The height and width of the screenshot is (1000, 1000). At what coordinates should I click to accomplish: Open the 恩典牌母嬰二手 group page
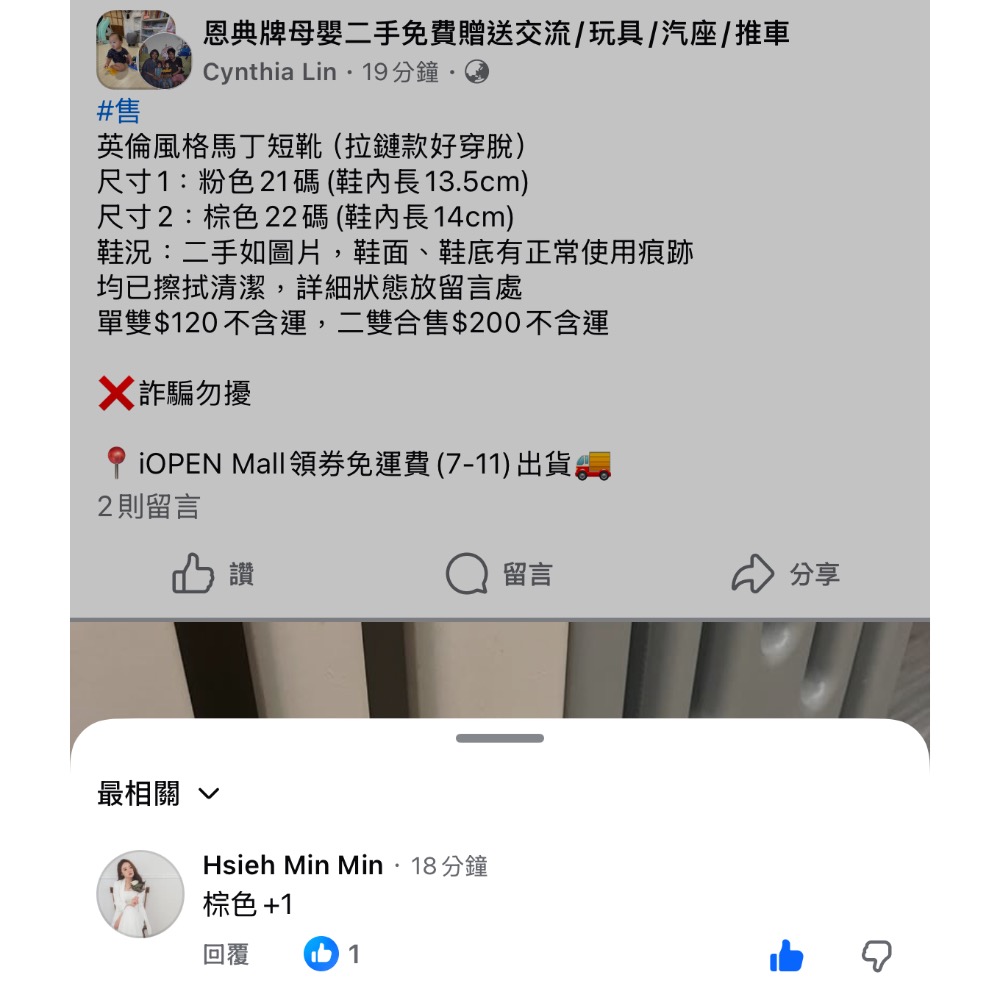point(495,33)
